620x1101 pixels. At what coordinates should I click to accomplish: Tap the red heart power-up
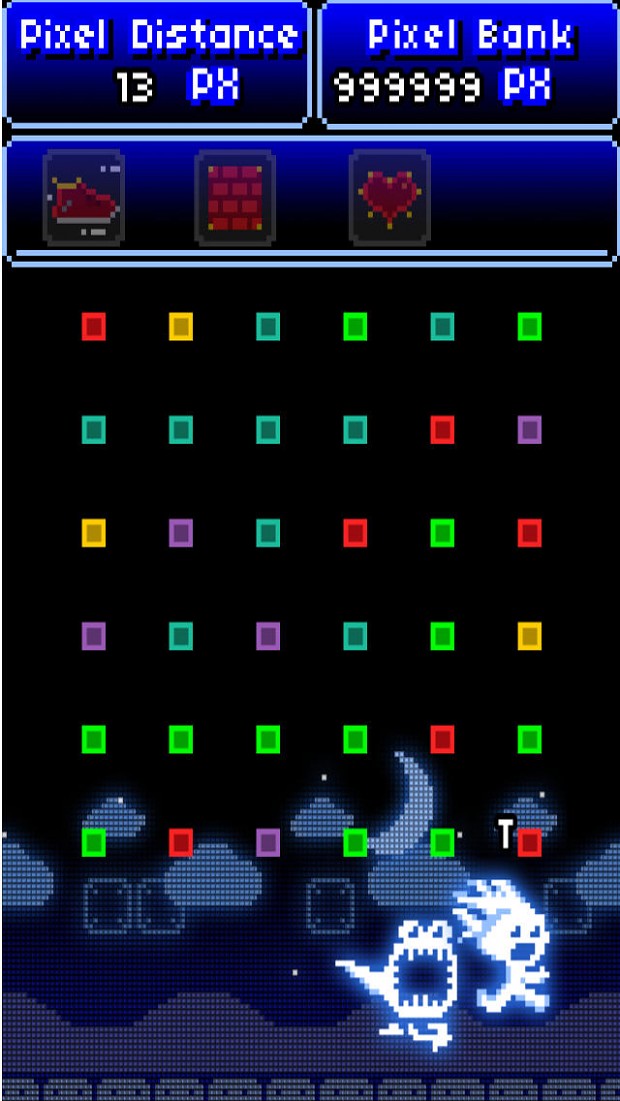389,197
